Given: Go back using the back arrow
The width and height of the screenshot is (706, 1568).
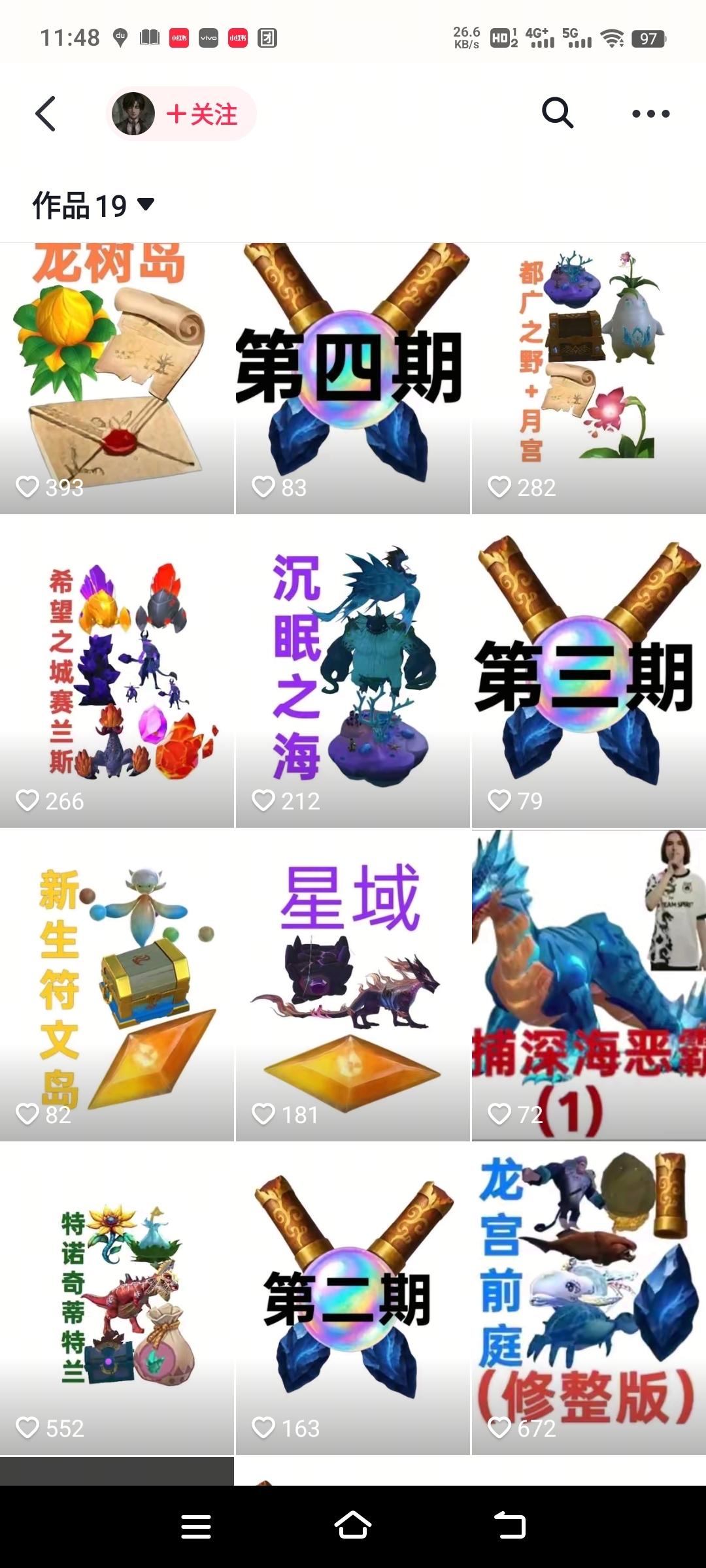Looking at the screenshot, I should (x=44, y=114).
